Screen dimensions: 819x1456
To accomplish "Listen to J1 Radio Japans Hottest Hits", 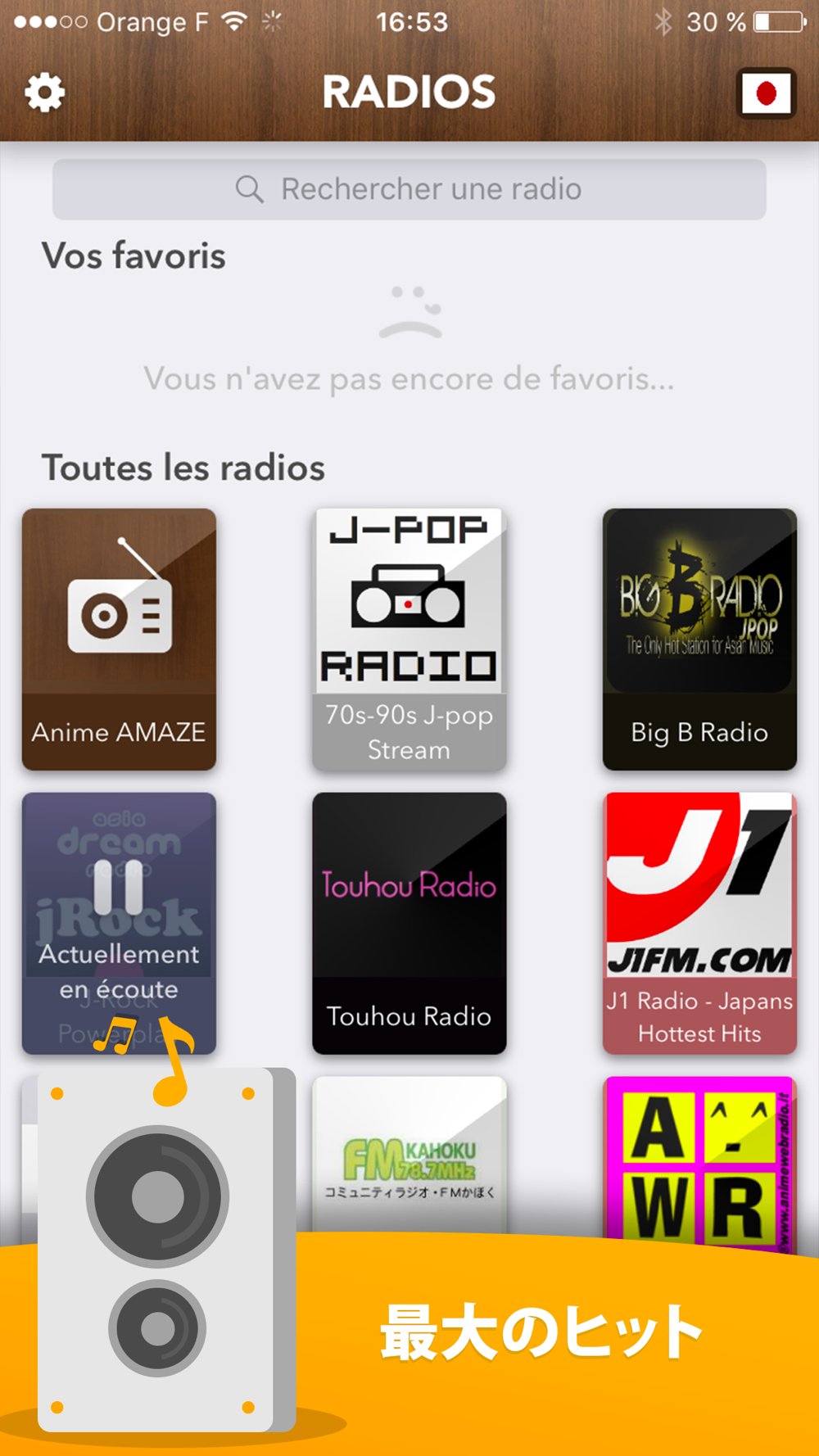I will pyautogui.click(x=699, y=923).
